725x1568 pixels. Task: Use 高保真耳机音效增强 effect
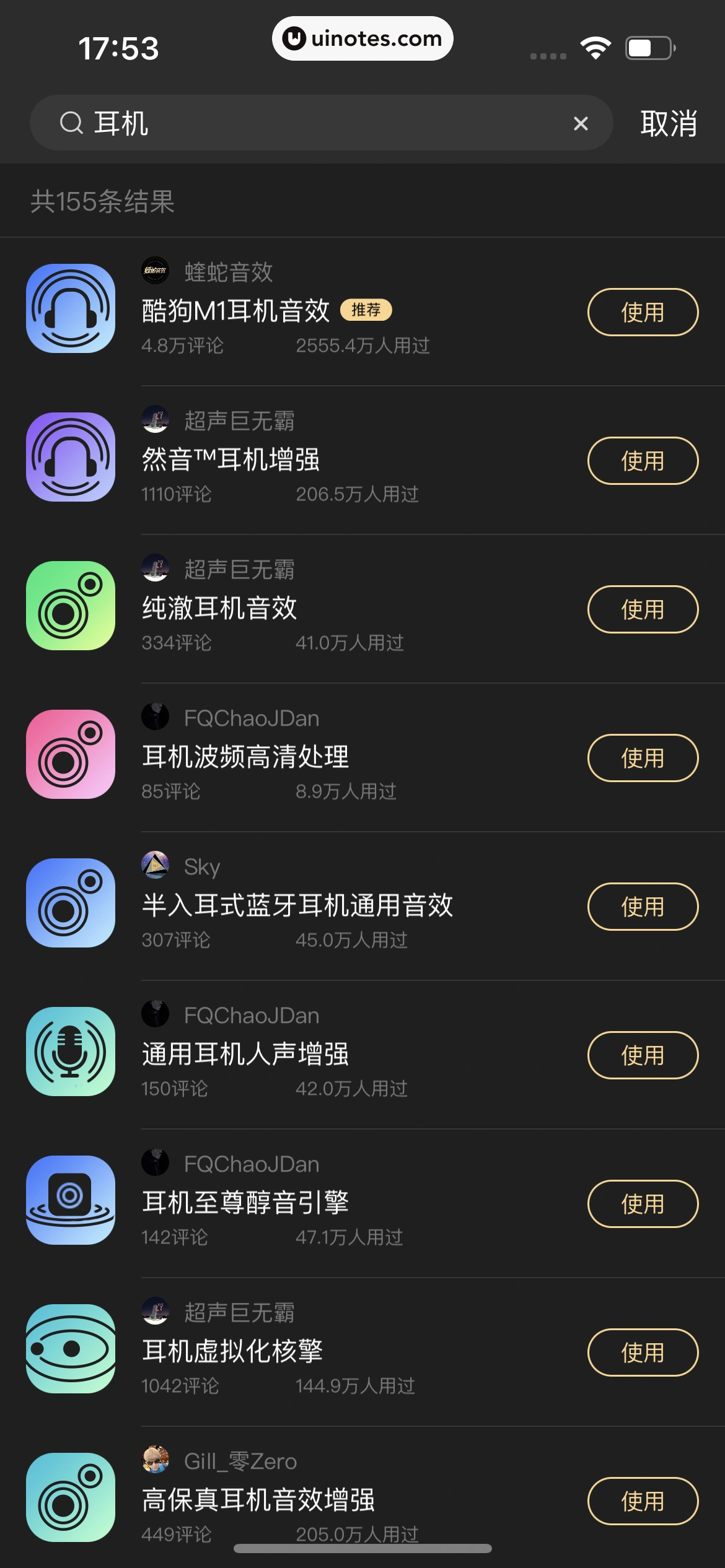(x=643, y=1501)
